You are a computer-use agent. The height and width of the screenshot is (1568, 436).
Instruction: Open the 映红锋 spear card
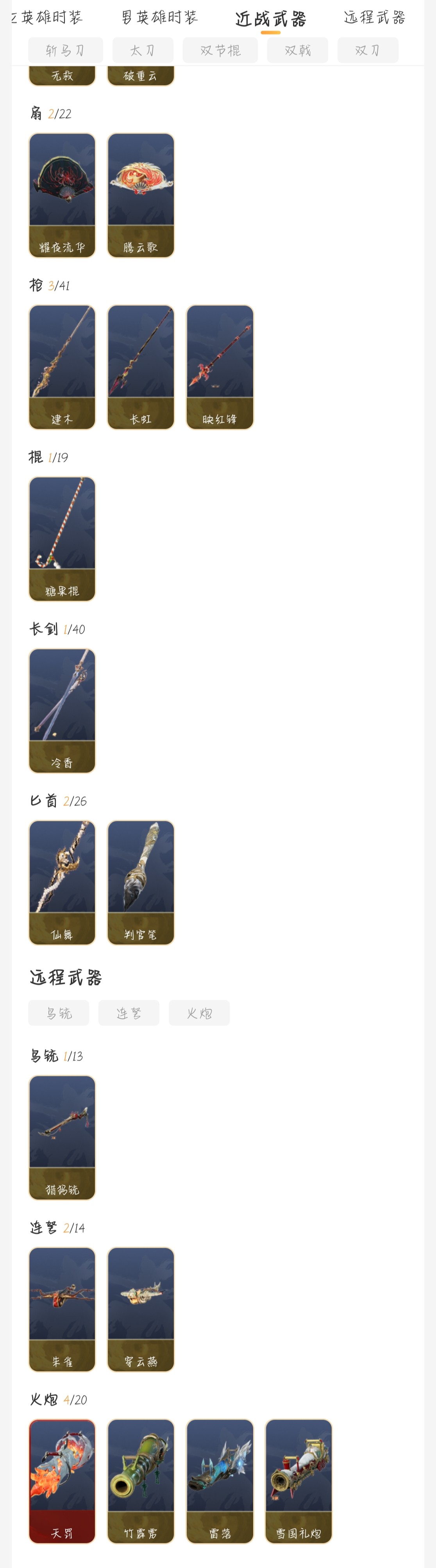point(220,367)
